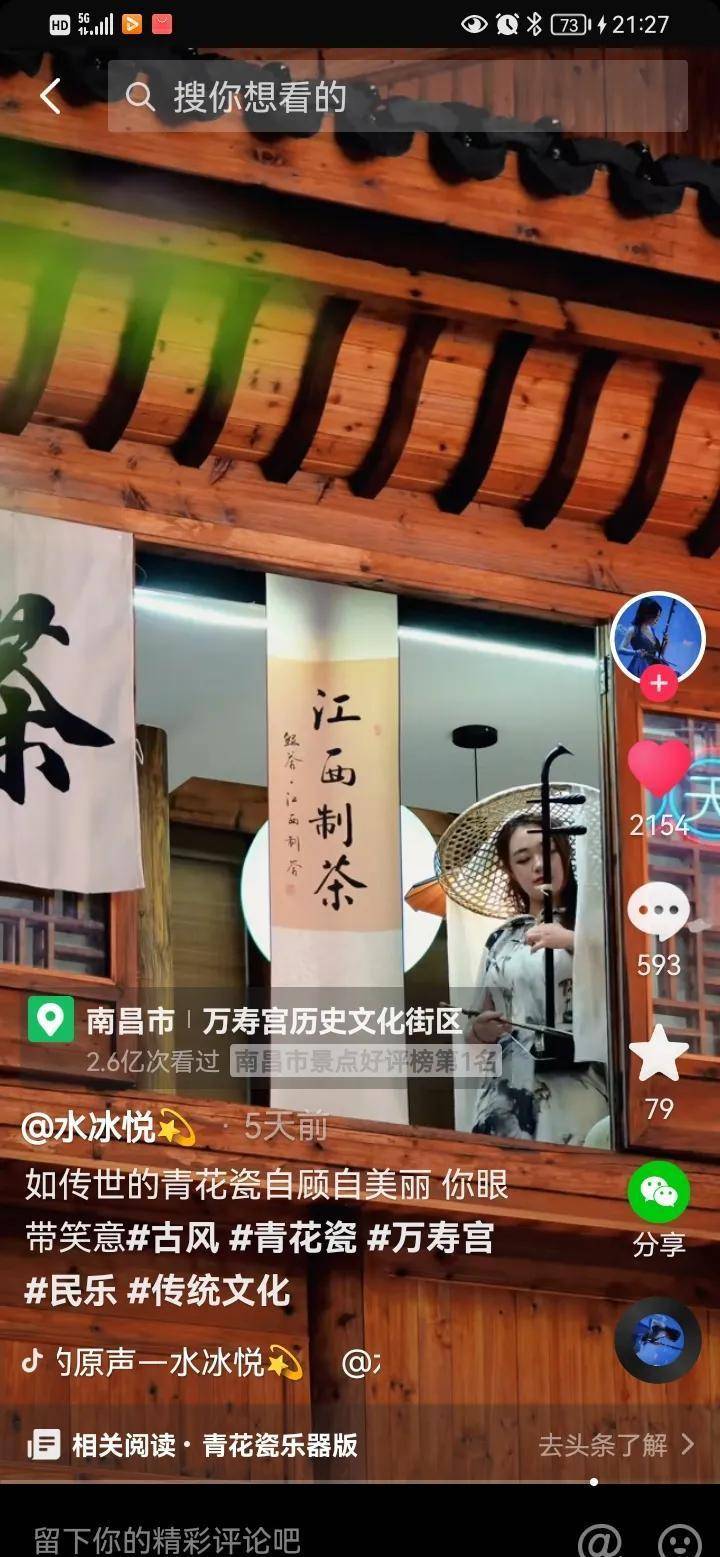Image resolution: width=720 pixels, height=1557 pixels.
Task: Open the creator's profile avatar
Action: 657,636
